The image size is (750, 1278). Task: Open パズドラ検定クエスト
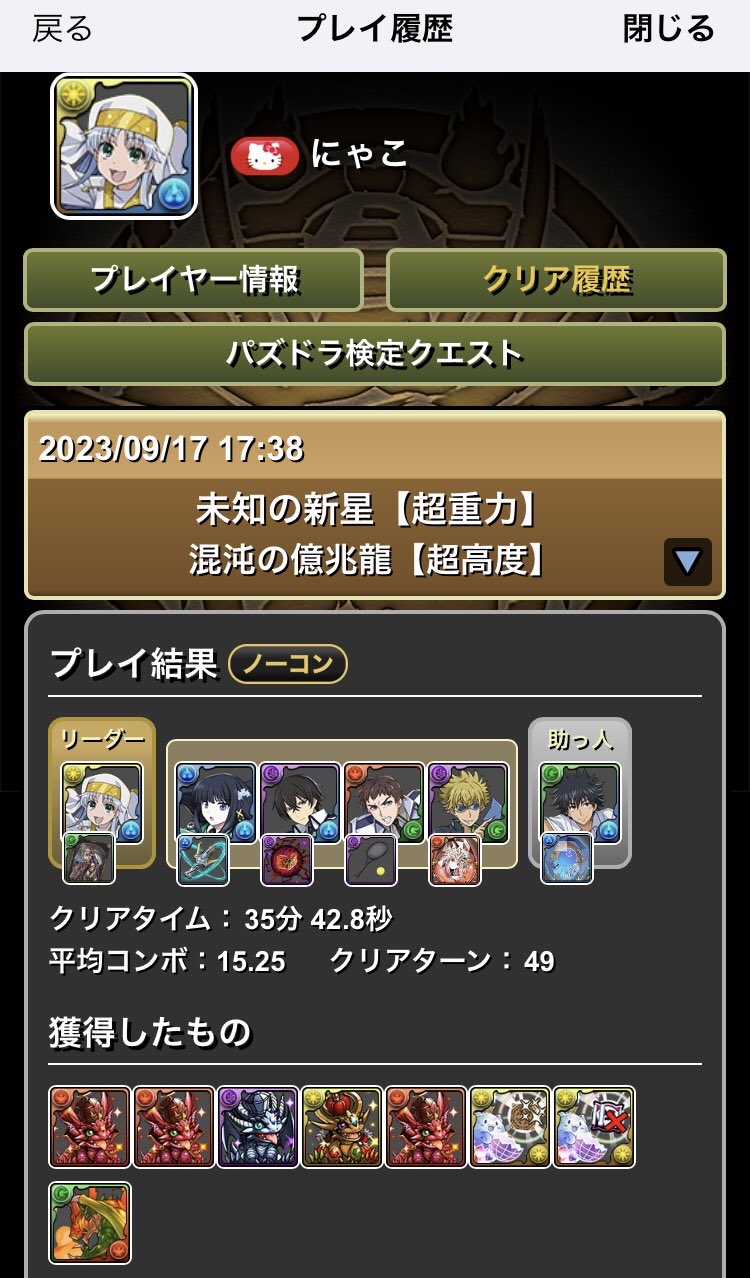click(x=374, y=353)
